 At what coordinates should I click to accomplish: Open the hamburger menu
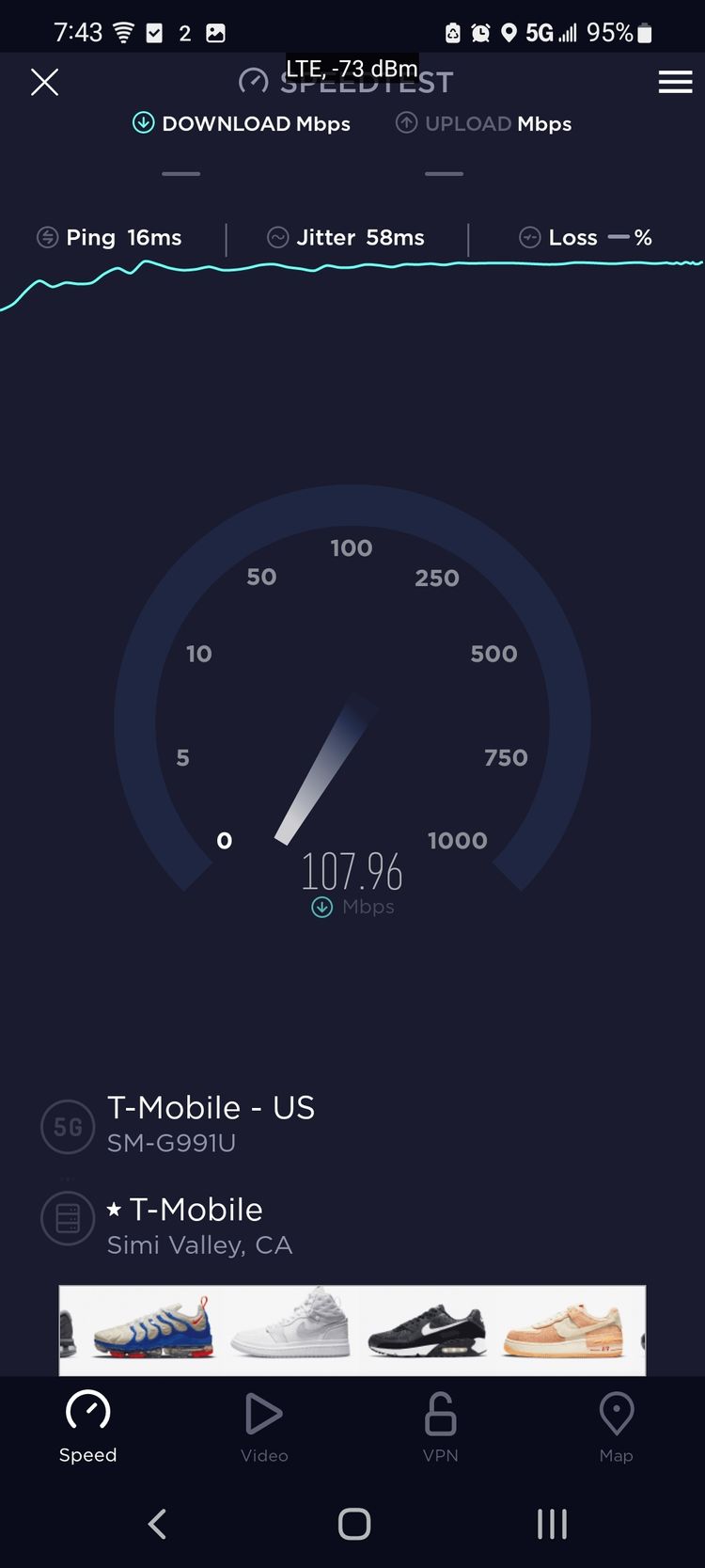675,82
